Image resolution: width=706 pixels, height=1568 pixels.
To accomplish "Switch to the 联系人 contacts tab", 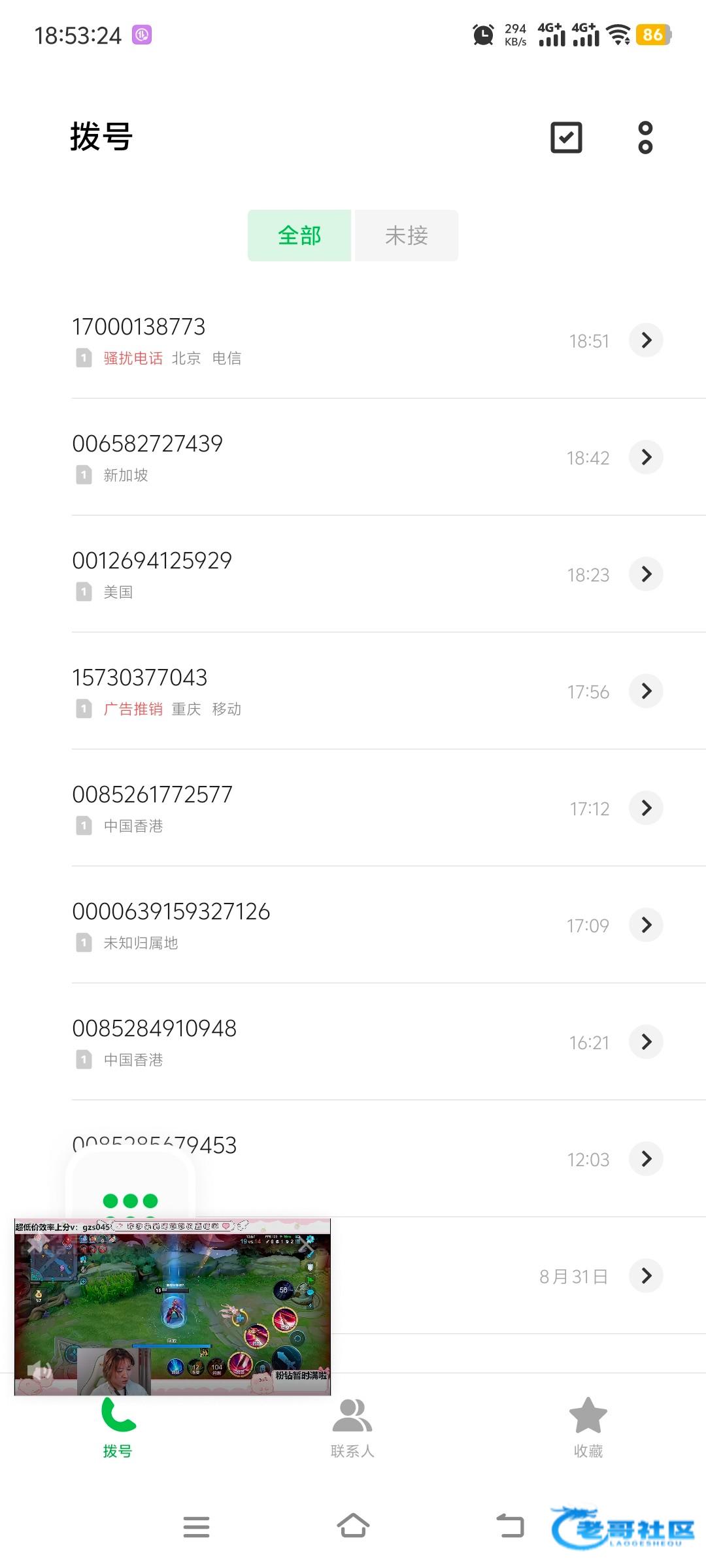I will point(352,1428).
